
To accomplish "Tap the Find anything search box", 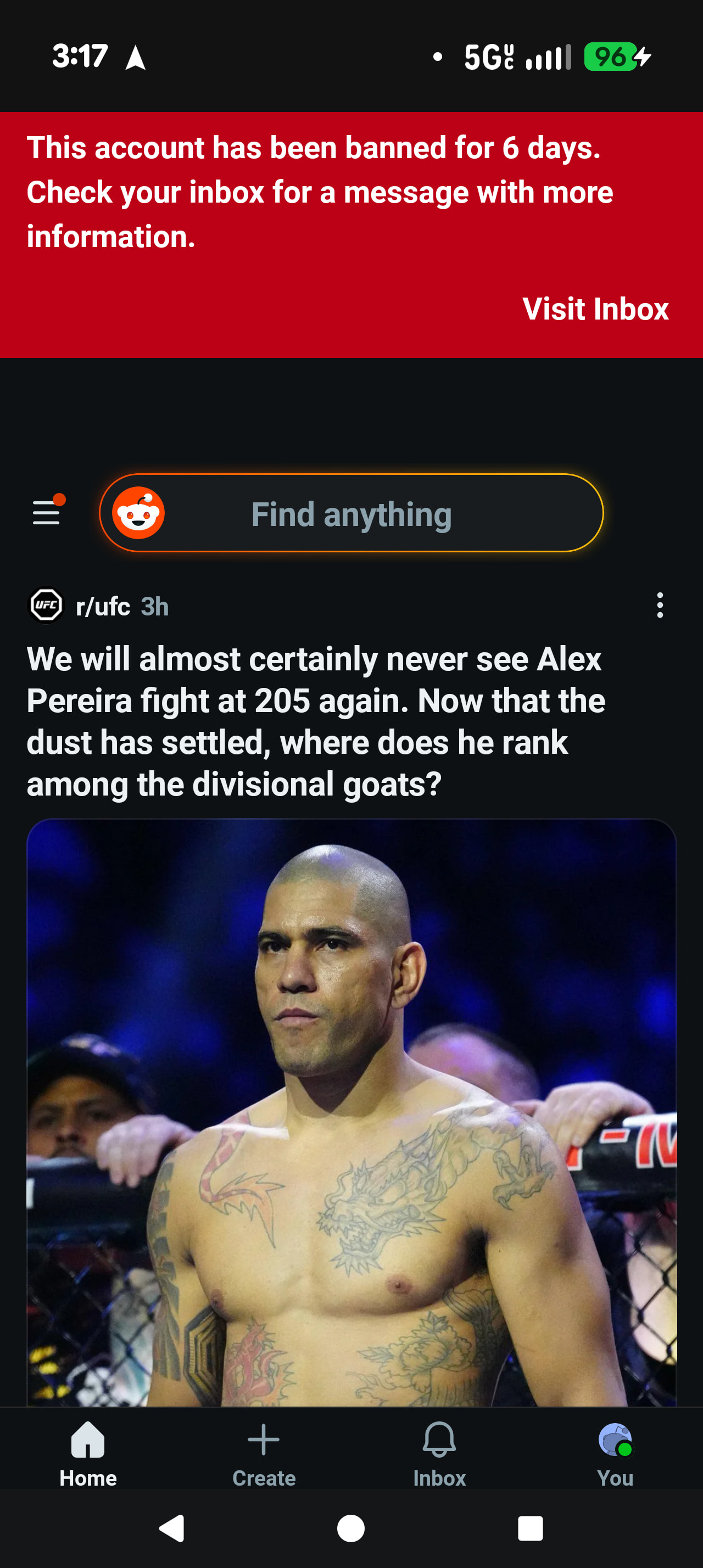I will click(351, 513).
